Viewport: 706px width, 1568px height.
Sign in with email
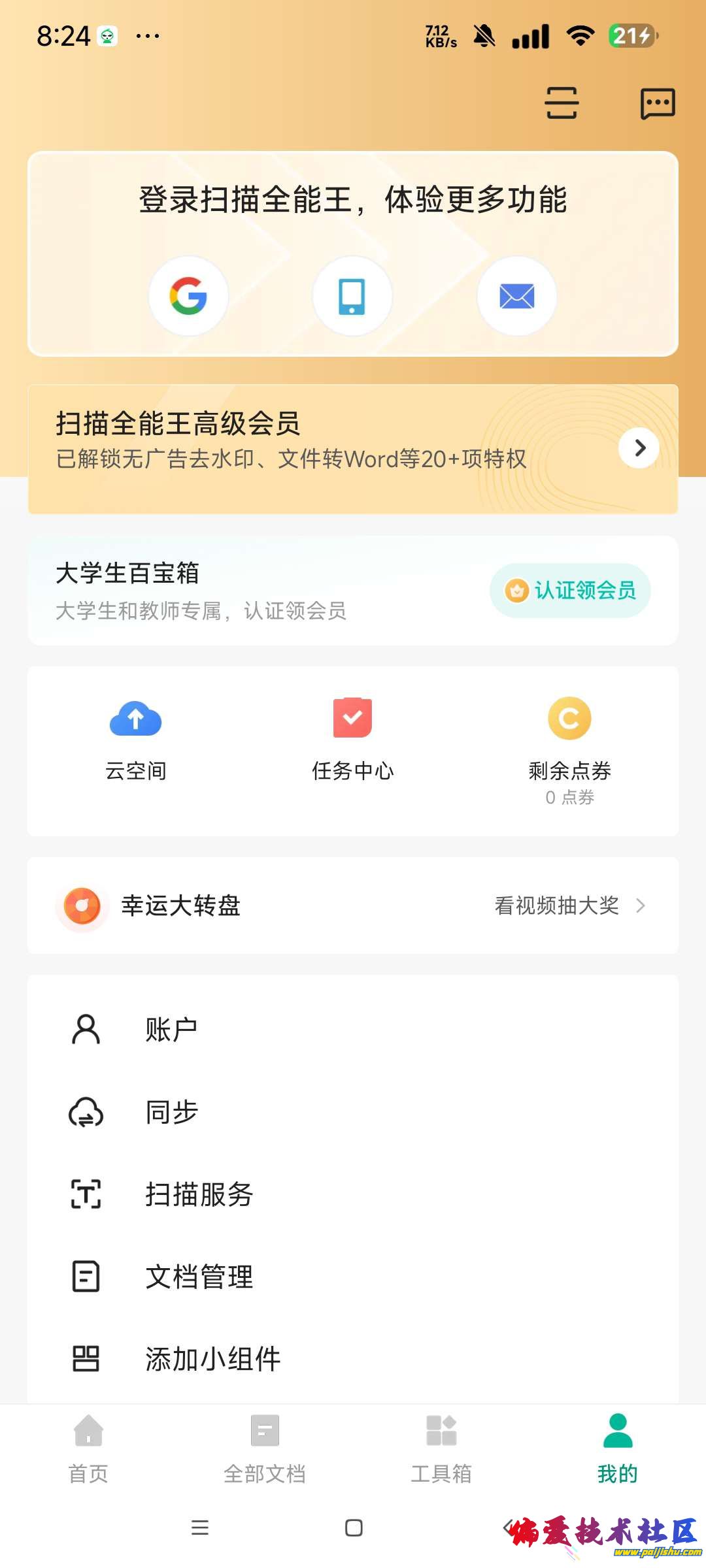coord(517,296)
